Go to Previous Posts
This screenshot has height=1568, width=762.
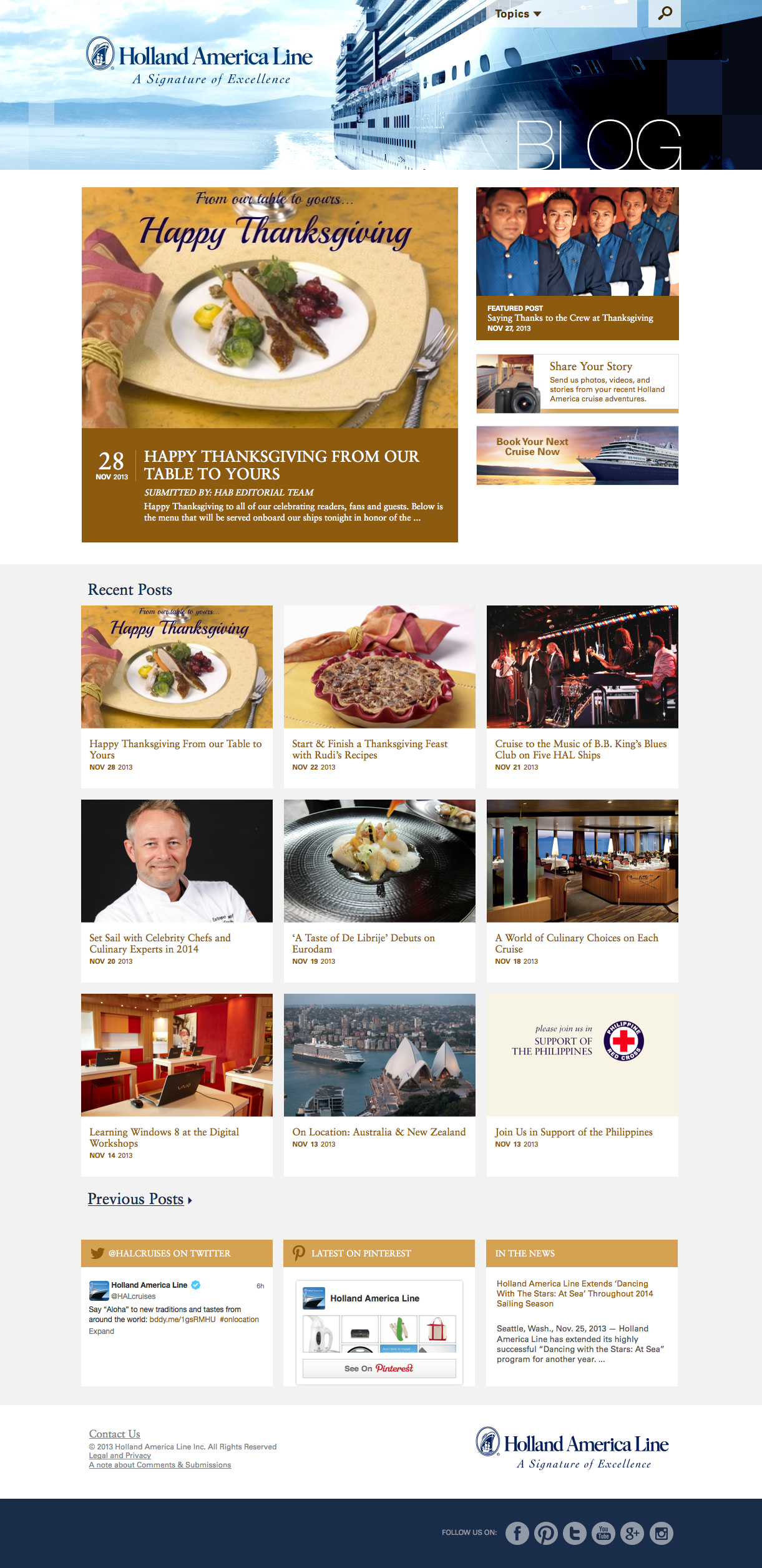click(135, 1199)
